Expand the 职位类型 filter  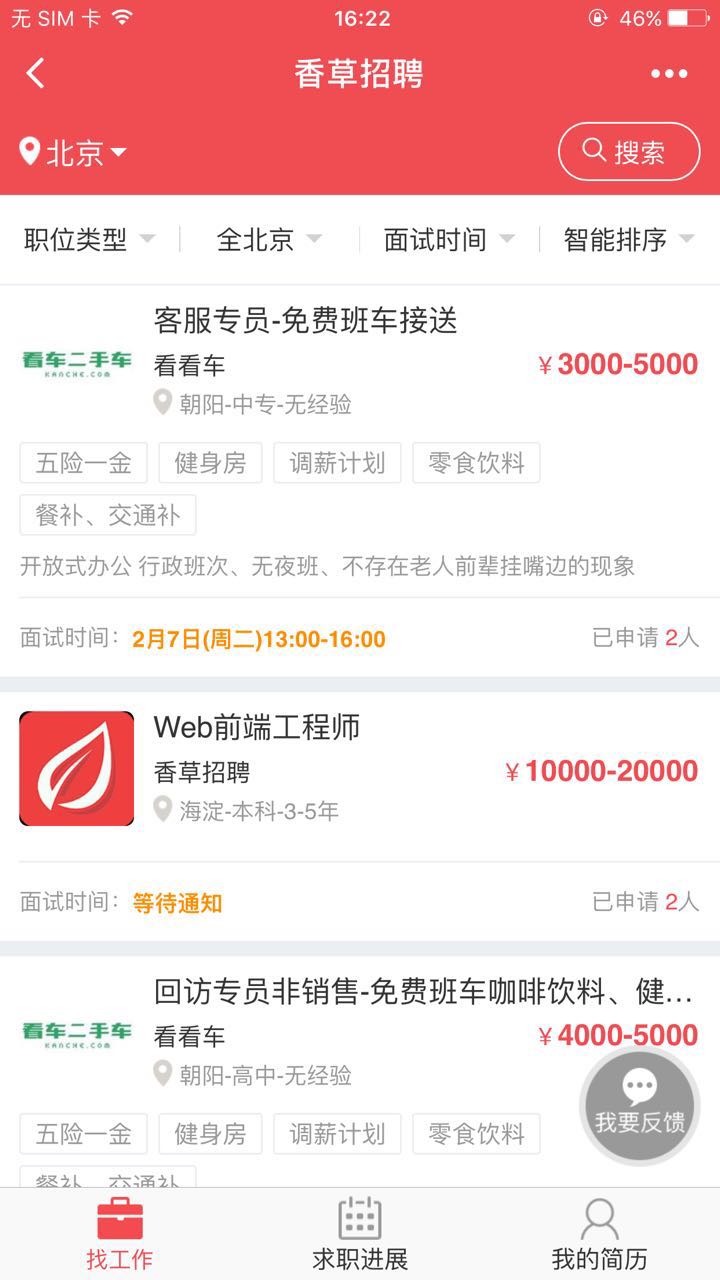(x=90, y=240)
